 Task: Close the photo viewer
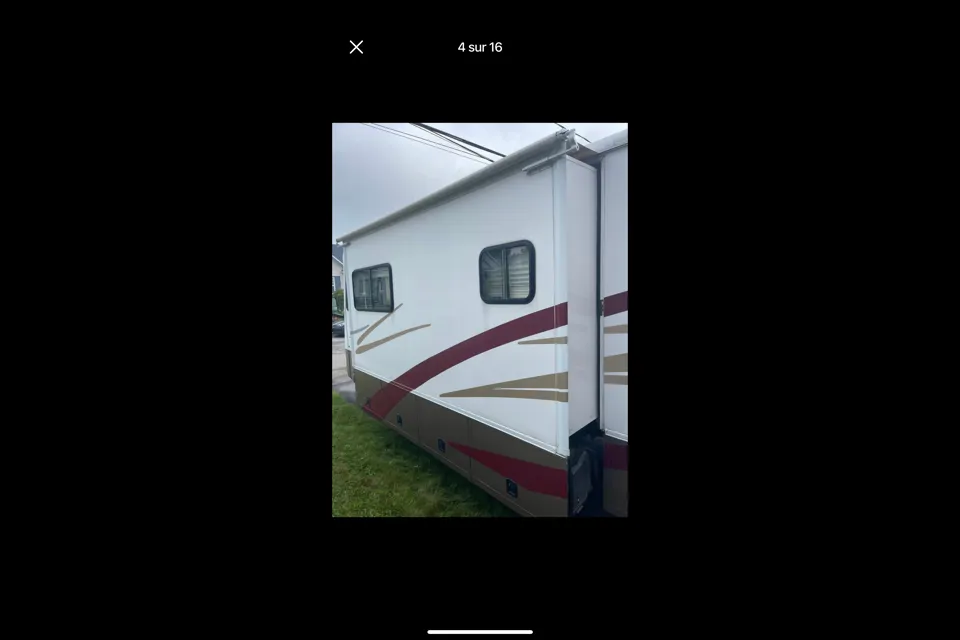[x=356, y=47]
